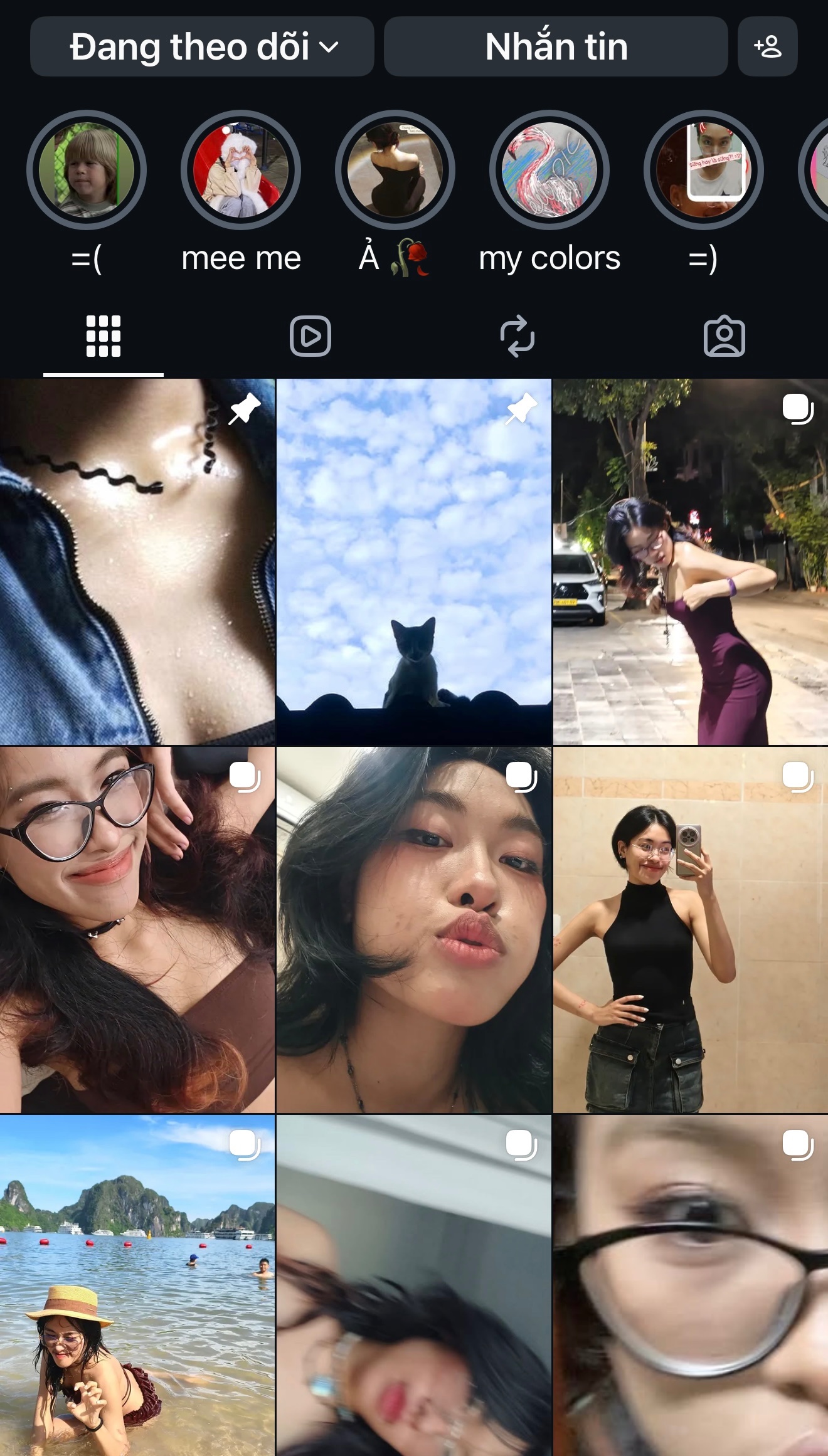Open pinned cat silhouette sky post
The height and width of the screenshot is (1456, 828).
(414, 562)
